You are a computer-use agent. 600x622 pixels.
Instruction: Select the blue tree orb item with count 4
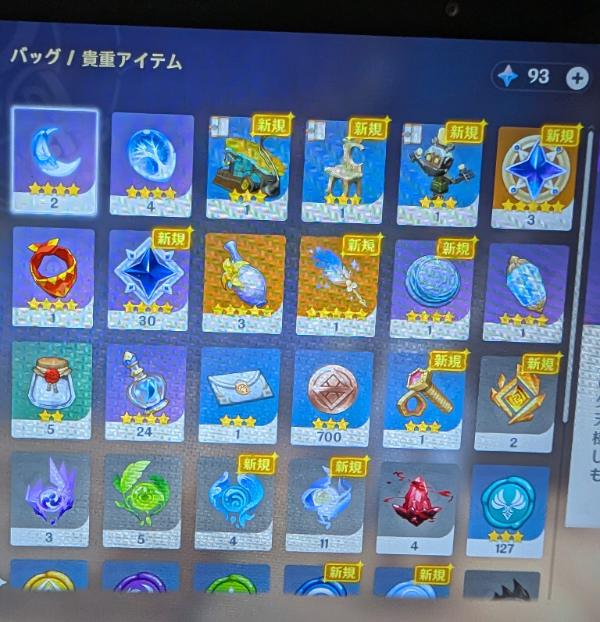[151, 160]
